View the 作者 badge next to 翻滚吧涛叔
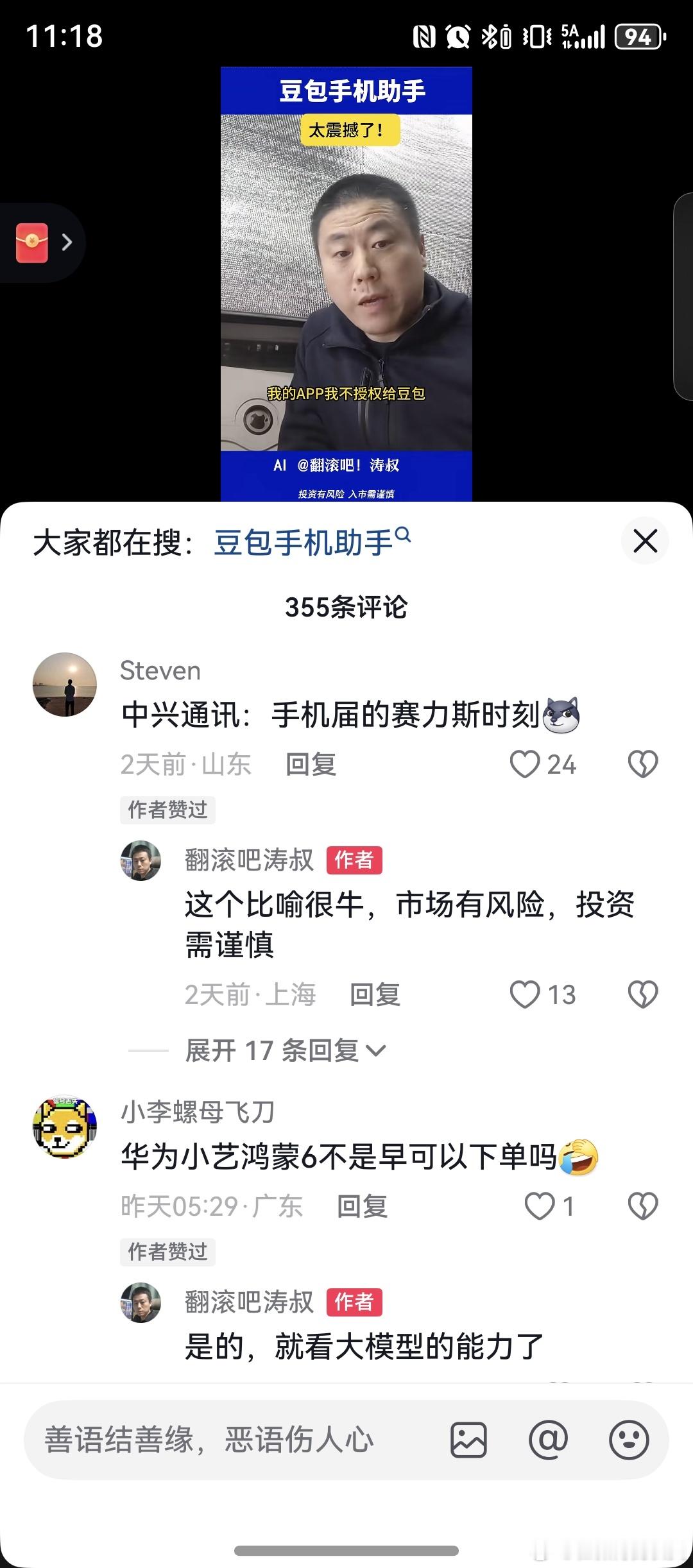The image size is (693, 1568). tap(355, 861)
